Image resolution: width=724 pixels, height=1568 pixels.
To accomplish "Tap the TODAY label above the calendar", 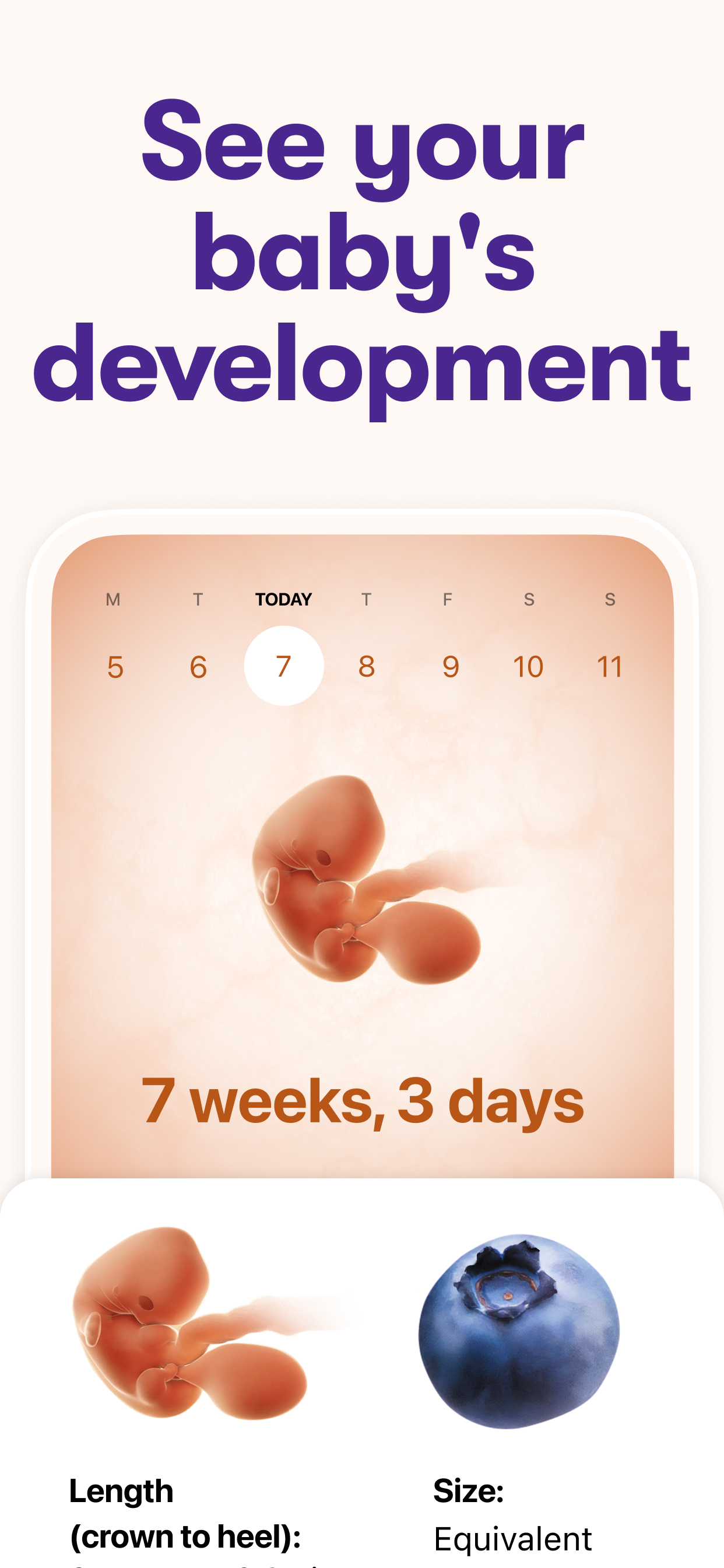I will [x=283, y=599].
